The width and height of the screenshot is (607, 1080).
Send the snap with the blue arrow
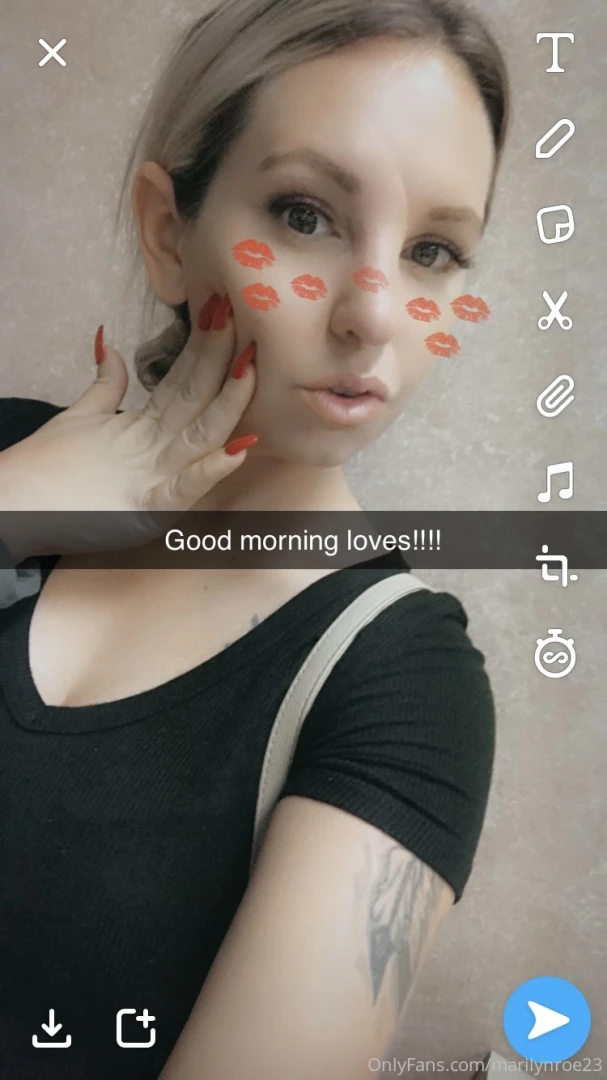click(547, 1020)
